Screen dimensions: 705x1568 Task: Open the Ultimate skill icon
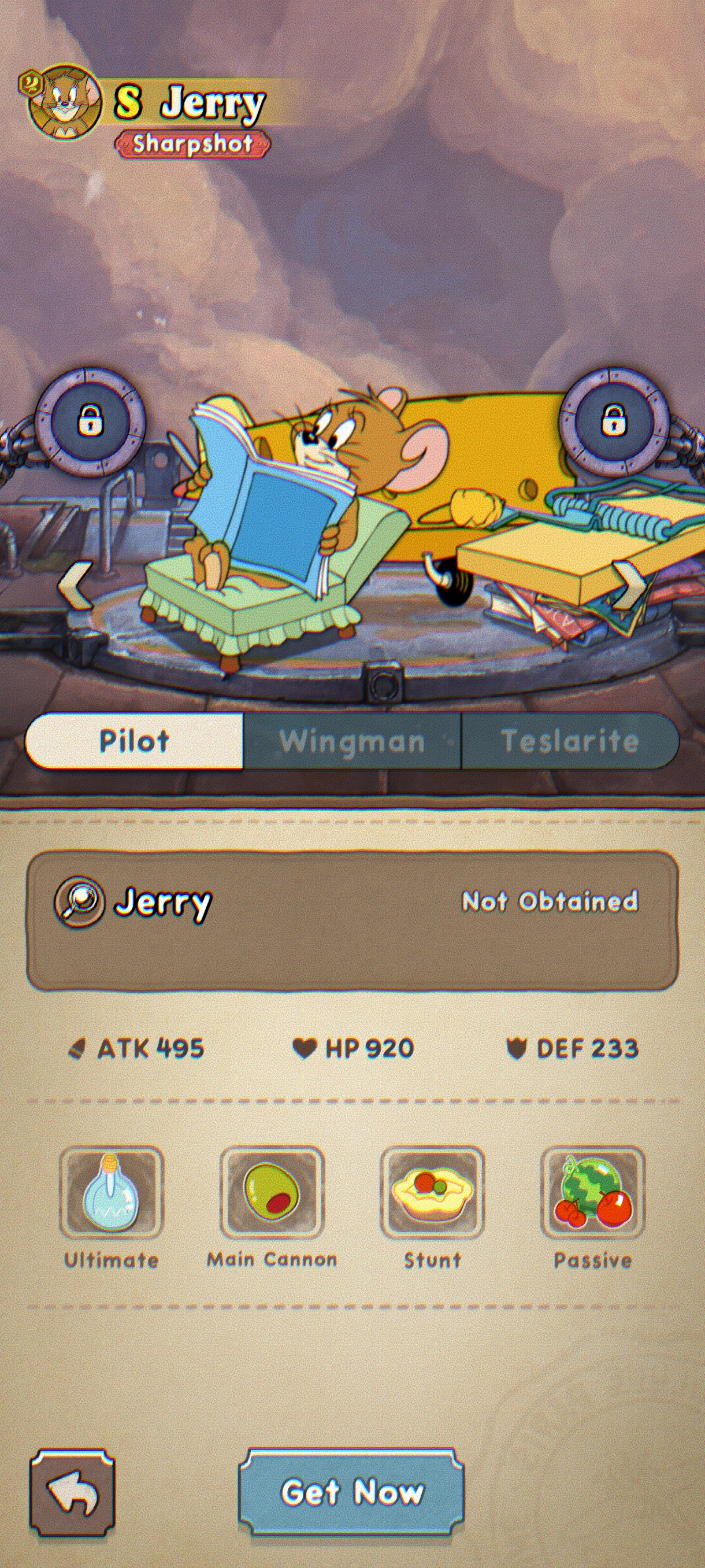coord(112,1192)
